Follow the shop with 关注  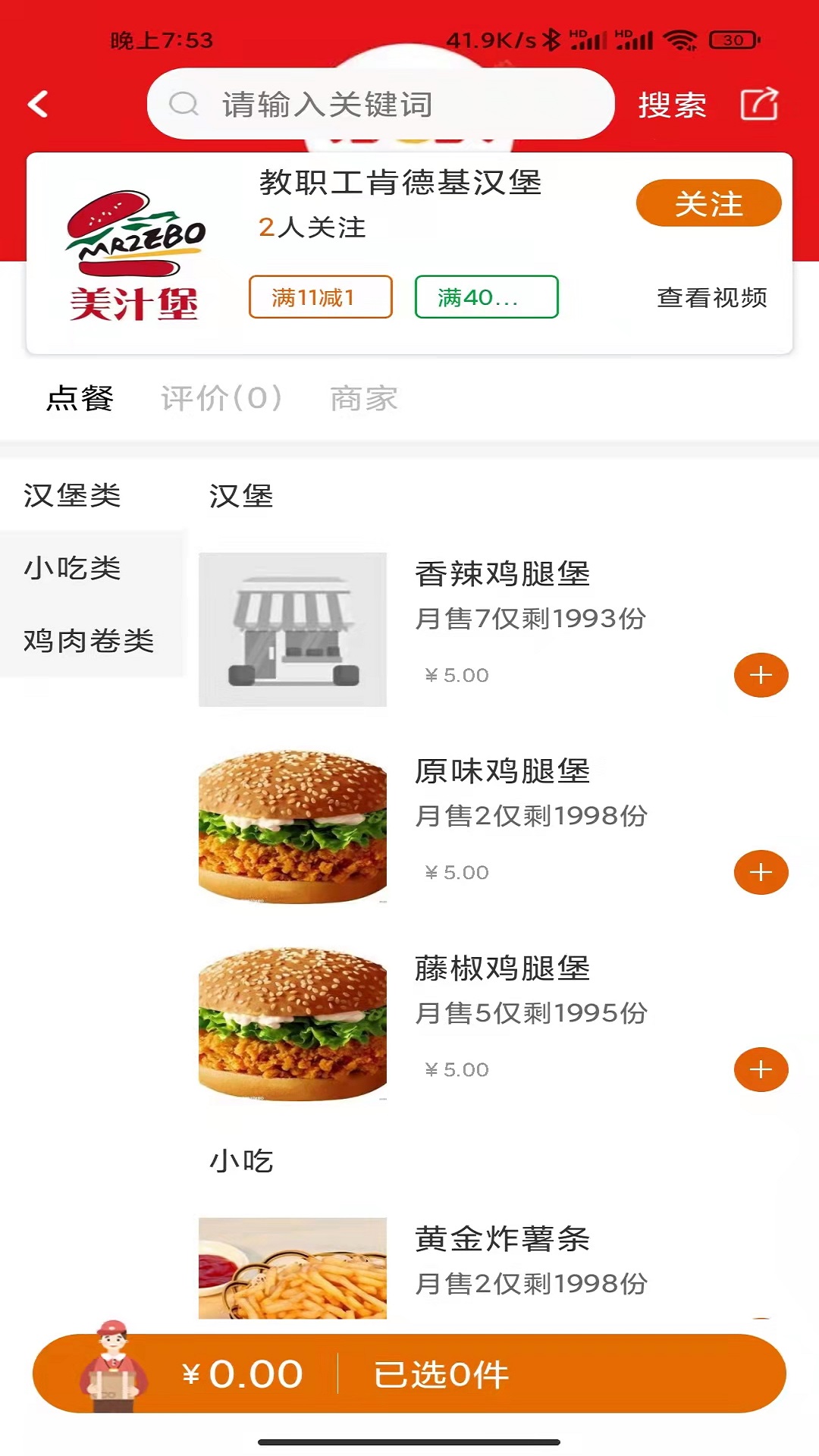click(708, 203)
